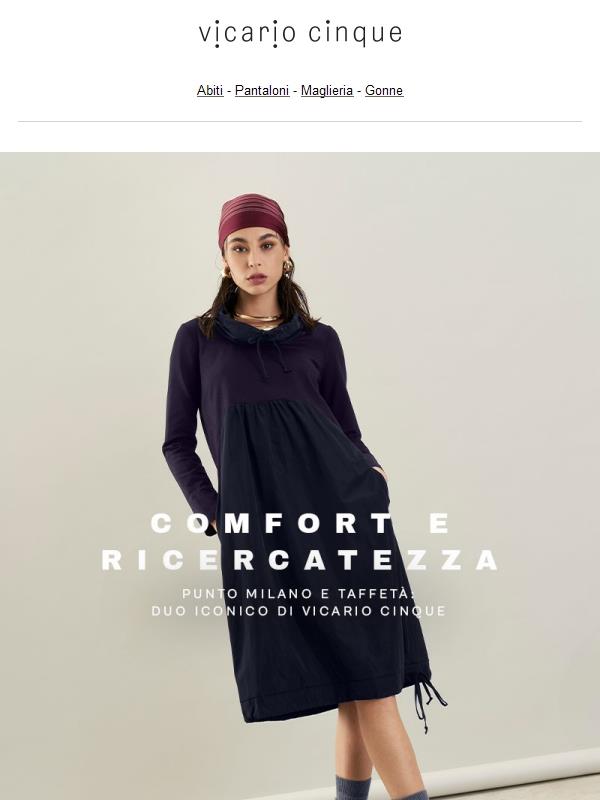Browse the Gonne category
The image size is (600, 800).
click(384, 90)
